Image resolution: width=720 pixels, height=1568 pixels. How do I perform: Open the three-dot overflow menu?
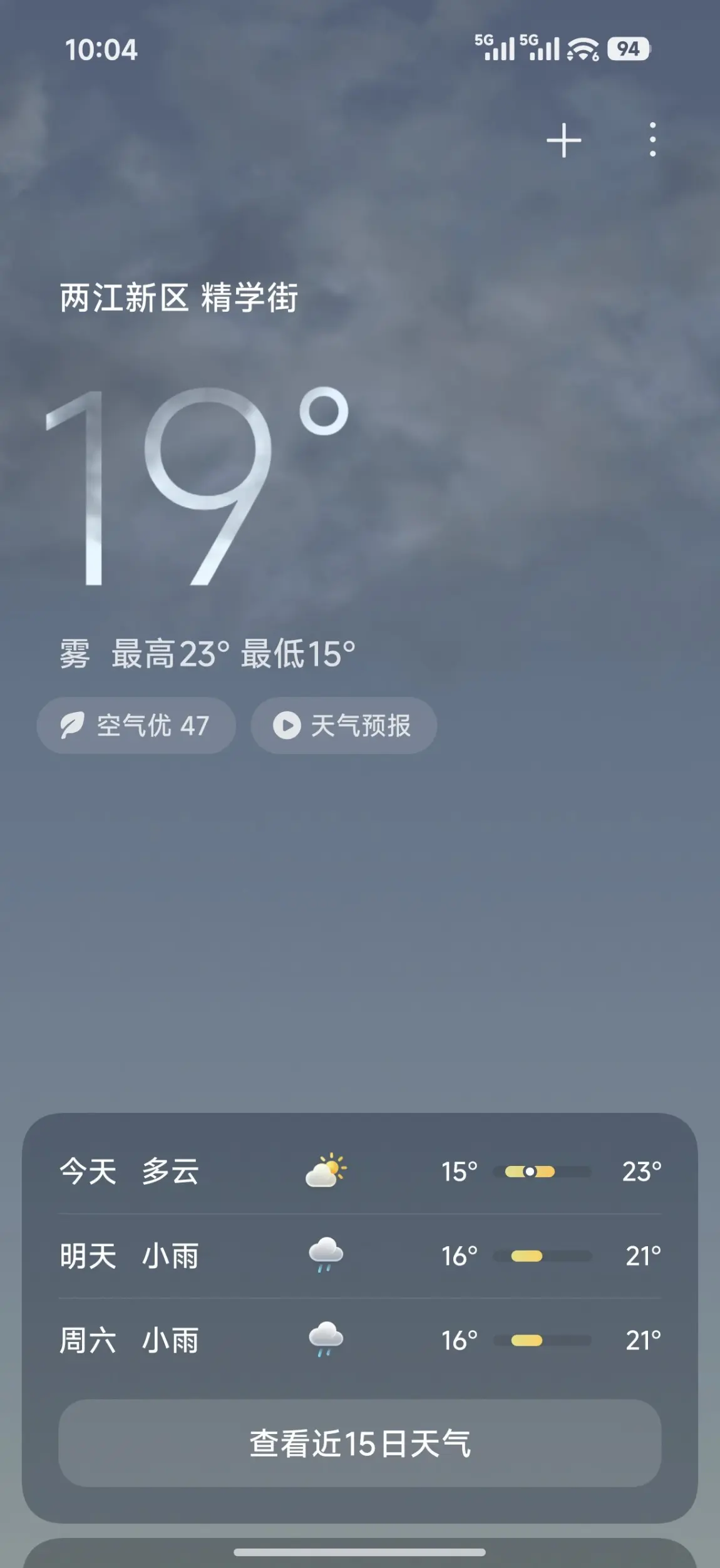point(652,140)
